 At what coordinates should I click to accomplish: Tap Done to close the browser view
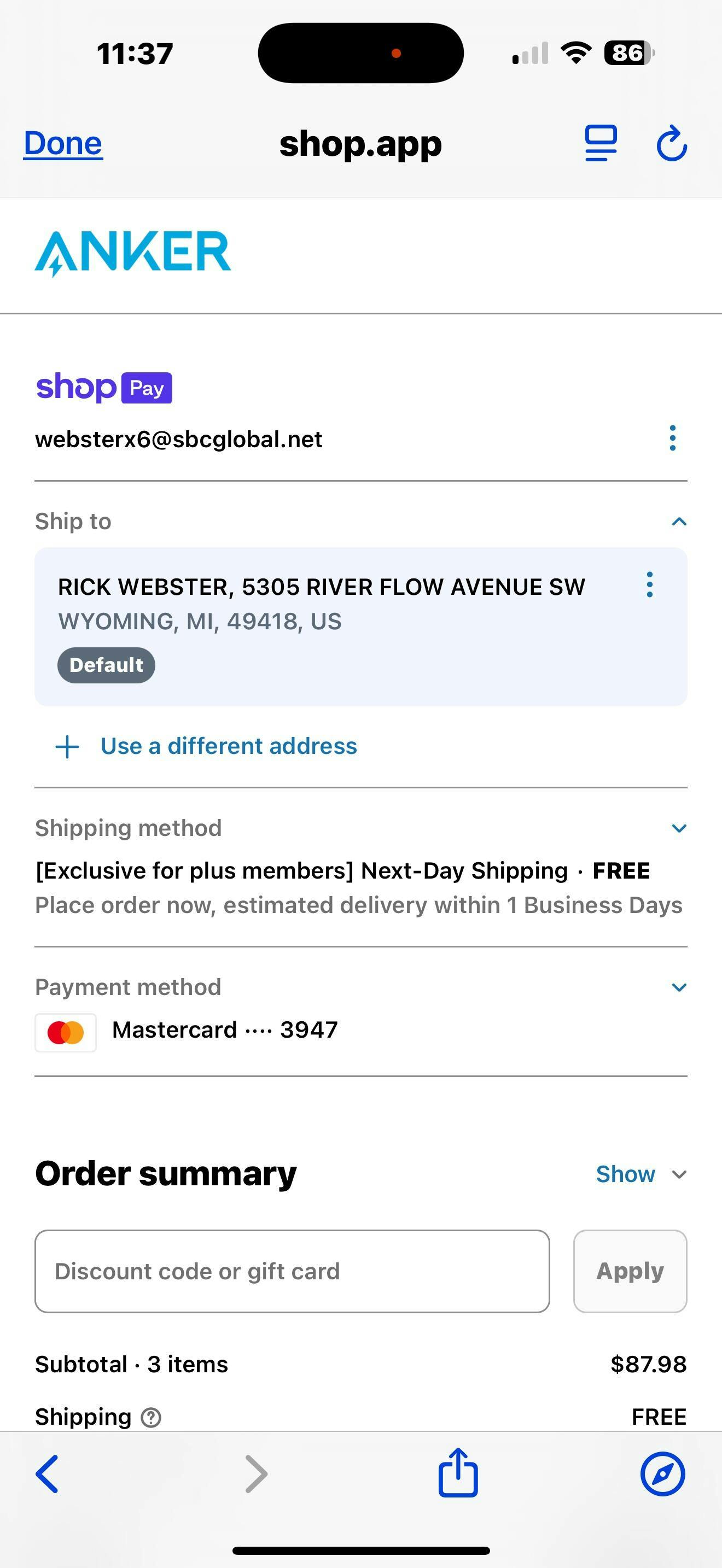(63, 144)
